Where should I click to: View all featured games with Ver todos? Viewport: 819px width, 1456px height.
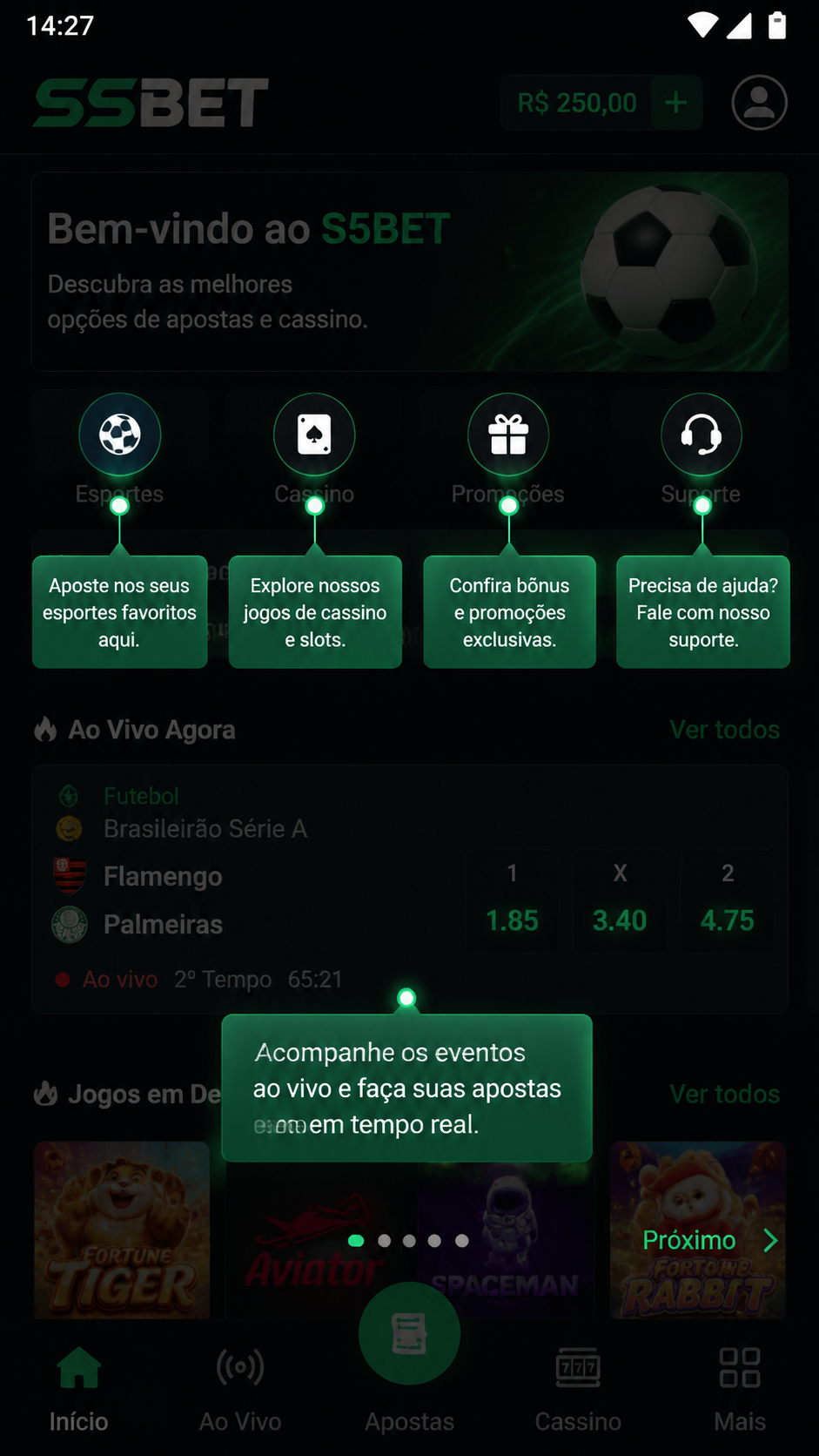[724, 1094]
